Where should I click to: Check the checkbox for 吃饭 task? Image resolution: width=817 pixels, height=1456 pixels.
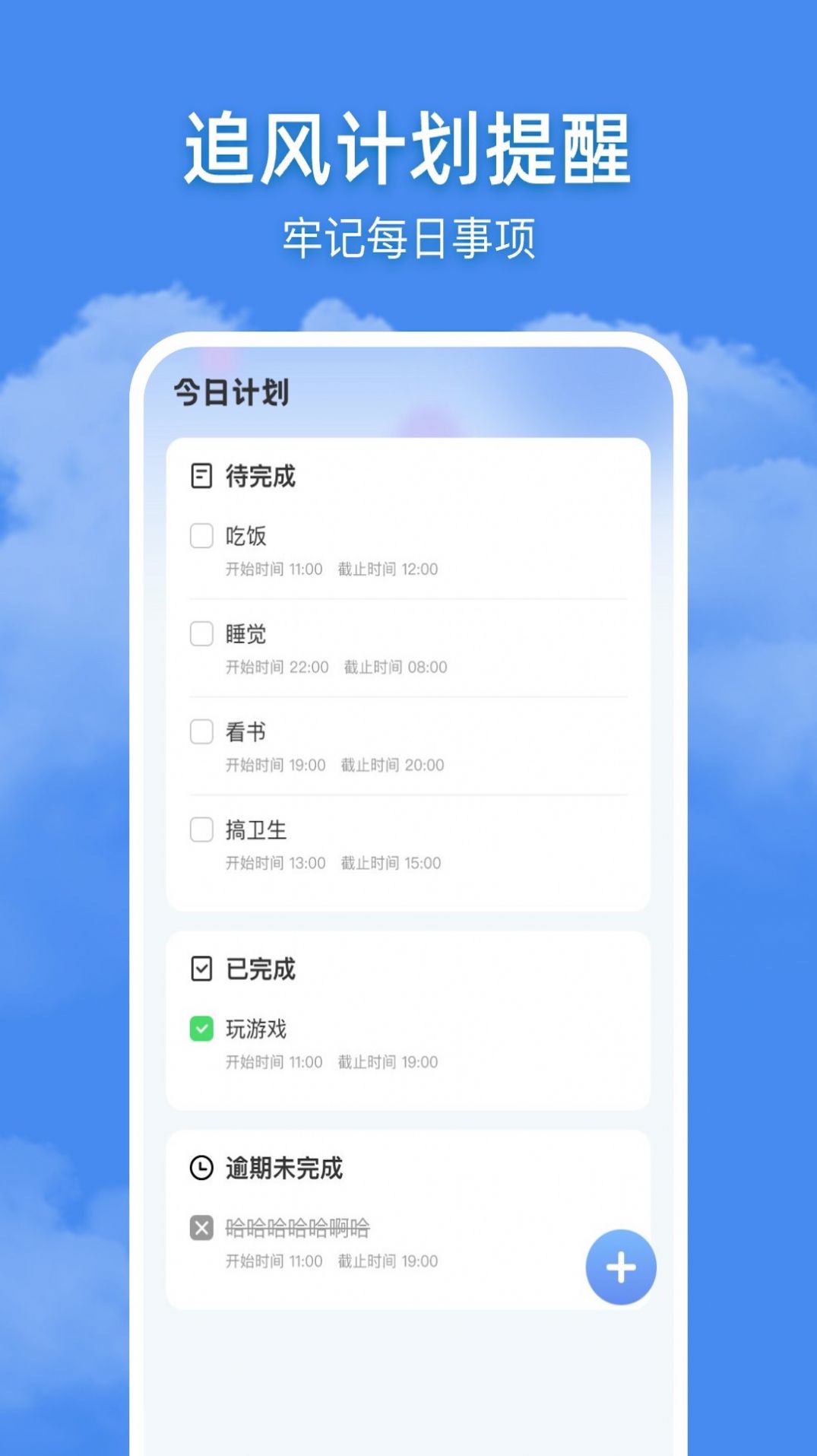click(201, 536)
